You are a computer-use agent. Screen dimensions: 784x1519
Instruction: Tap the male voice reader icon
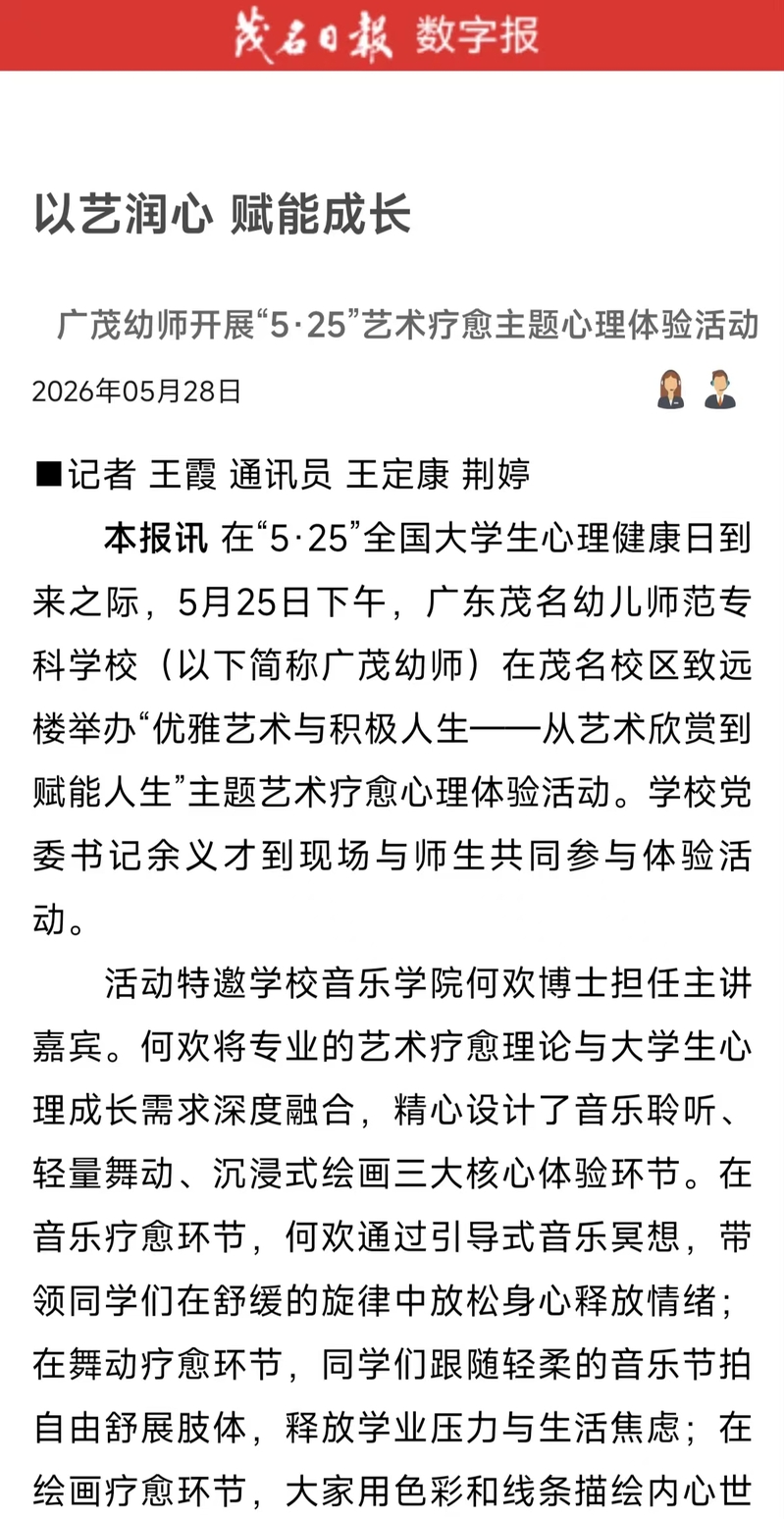tap(720, 390)
